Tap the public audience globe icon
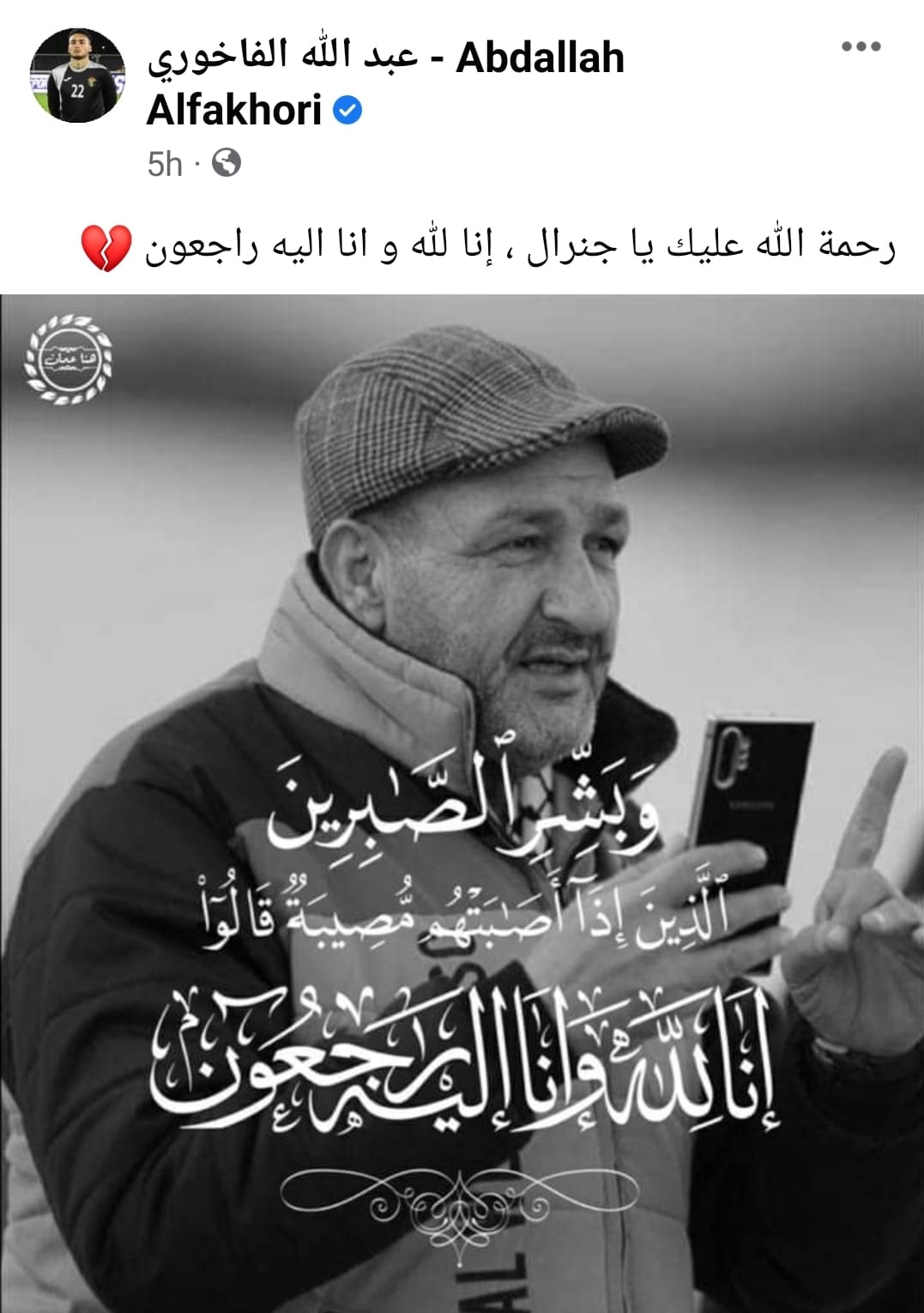The height and width of the screenshot is (1313, 924). click(x=226, y=163)
